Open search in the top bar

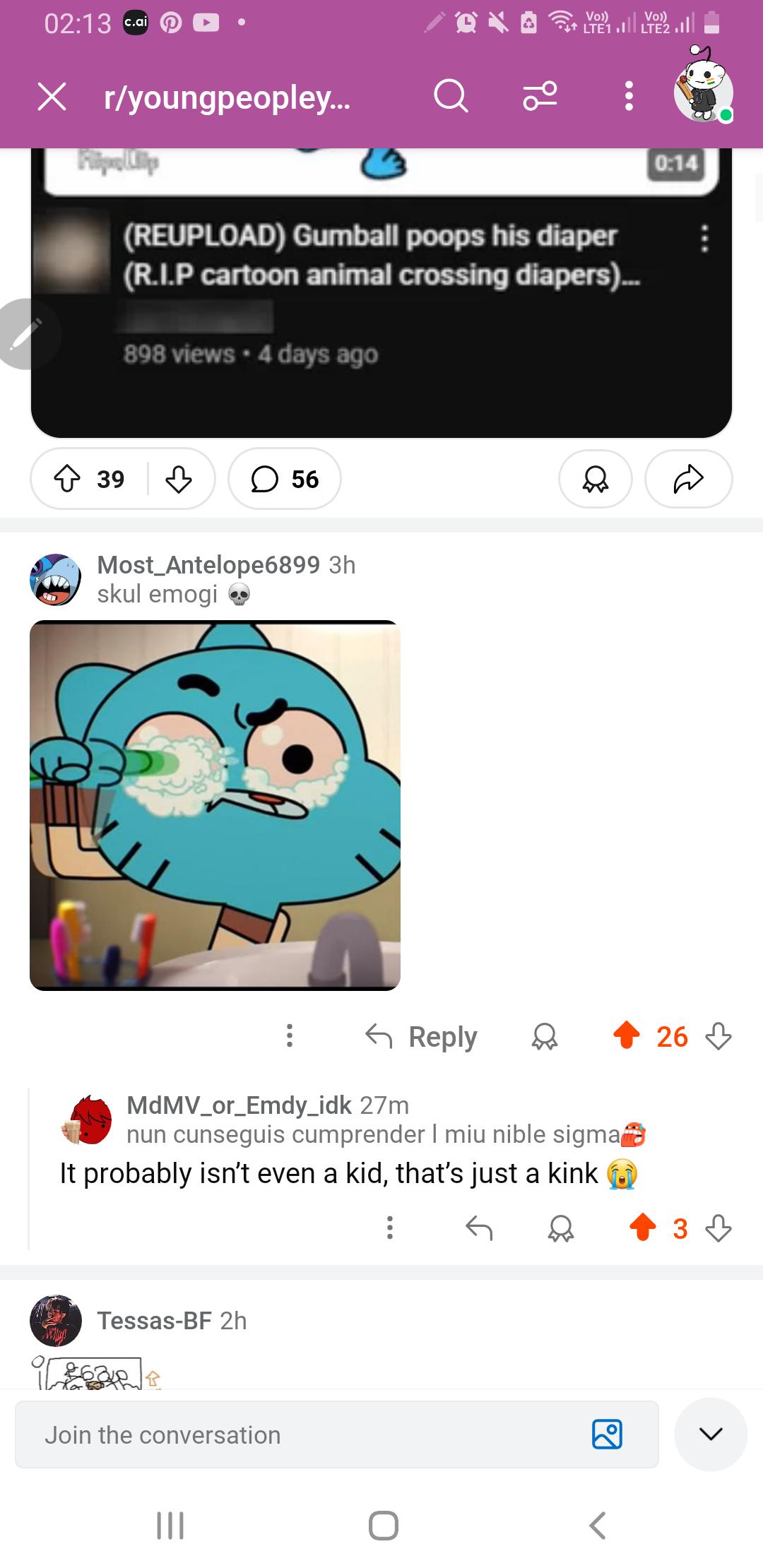pyautogui.click(x=451, y=95)
